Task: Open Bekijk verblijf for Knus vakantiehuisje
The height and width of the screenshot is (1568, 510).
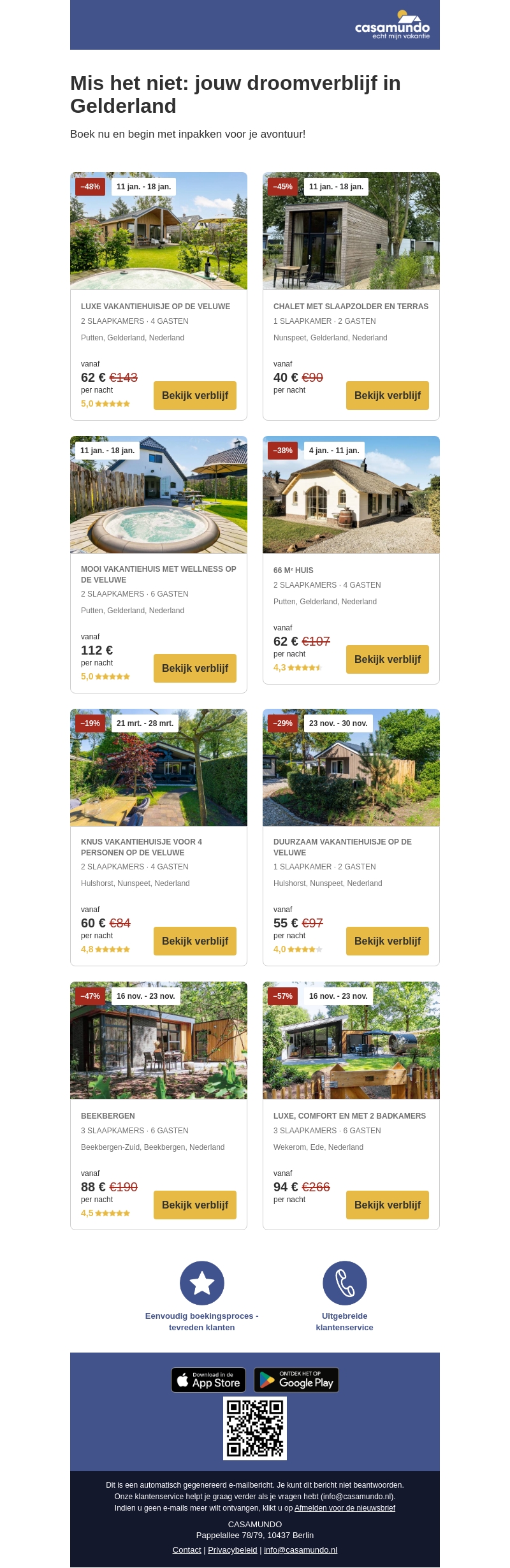Action: [194, 941]
